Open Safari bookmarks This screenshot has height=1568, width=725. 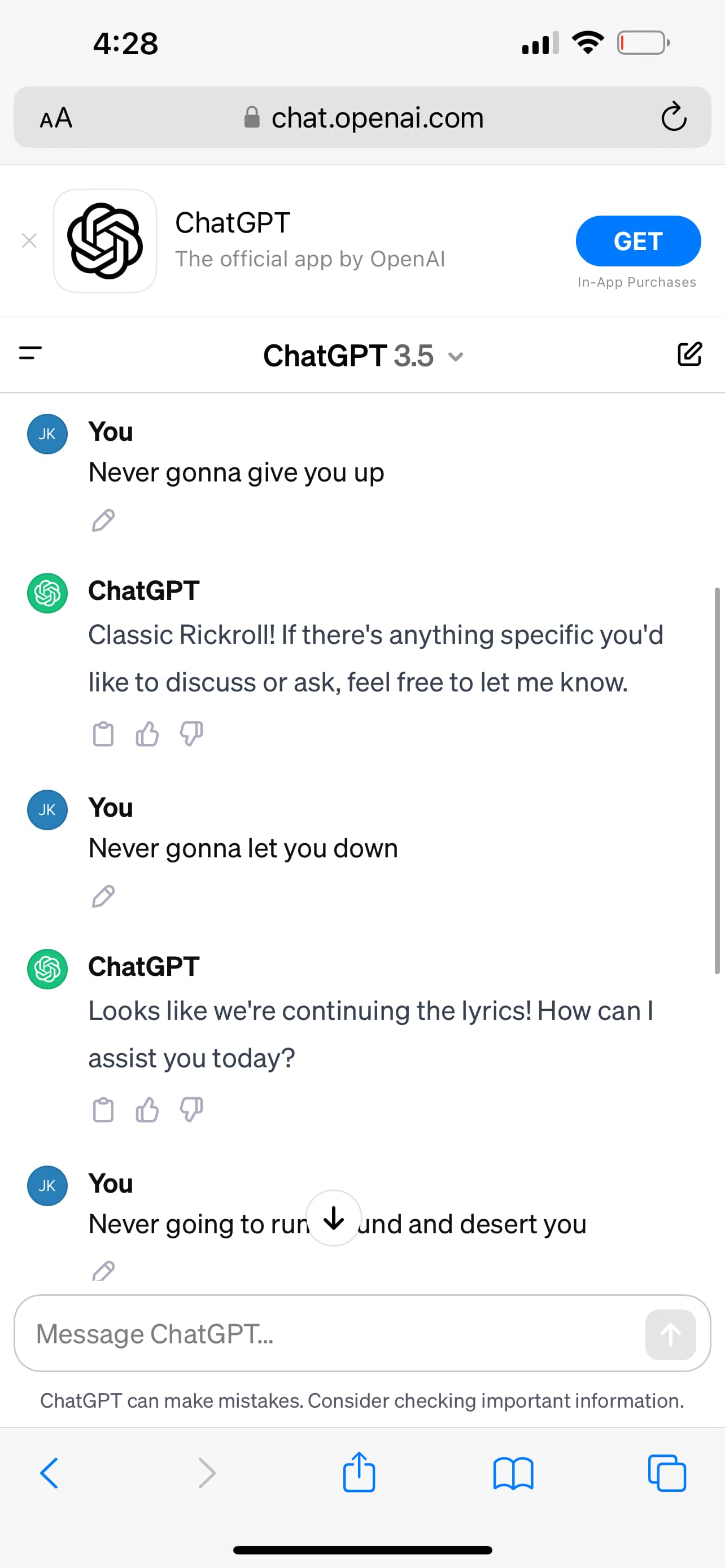tap(513, 1474)
